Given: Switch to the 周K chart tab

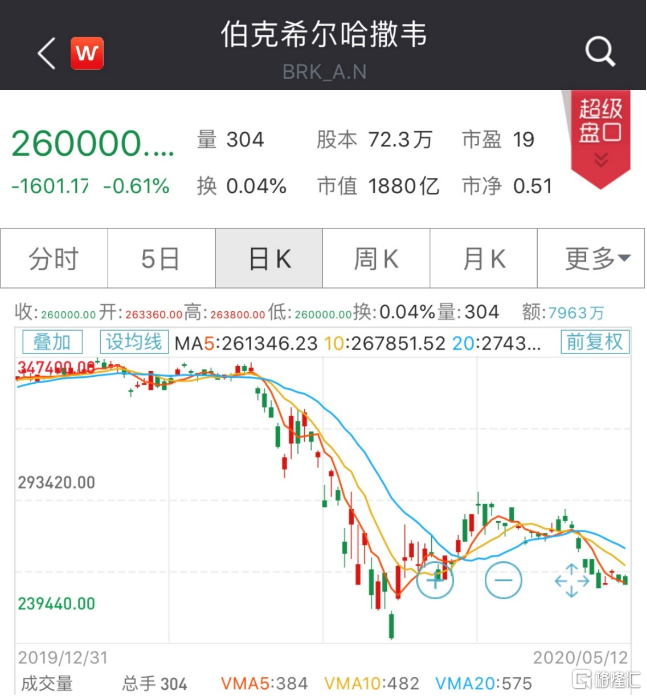Looking at the screenshot, I should [x=376, y=258].
